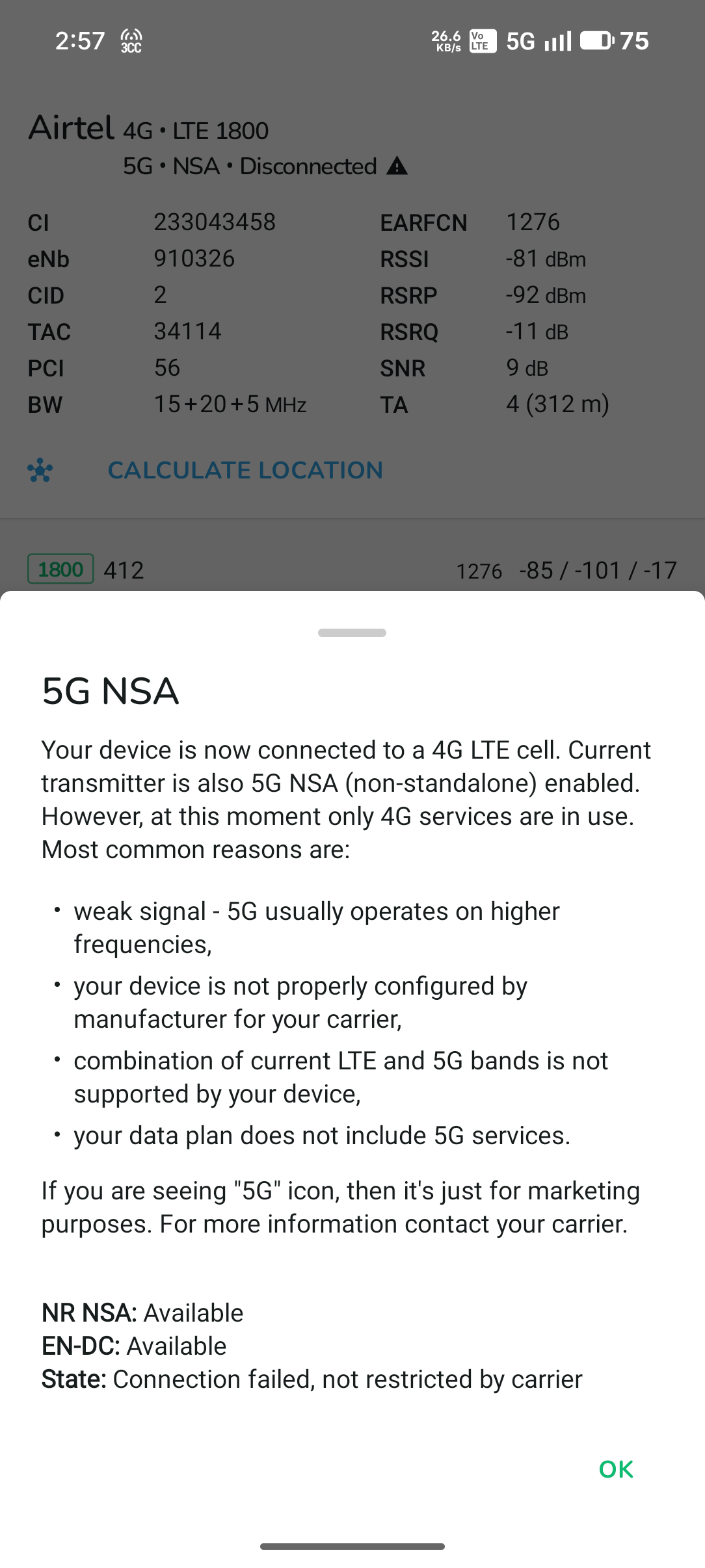Tap the bottom sheet's drag handle

352,633
